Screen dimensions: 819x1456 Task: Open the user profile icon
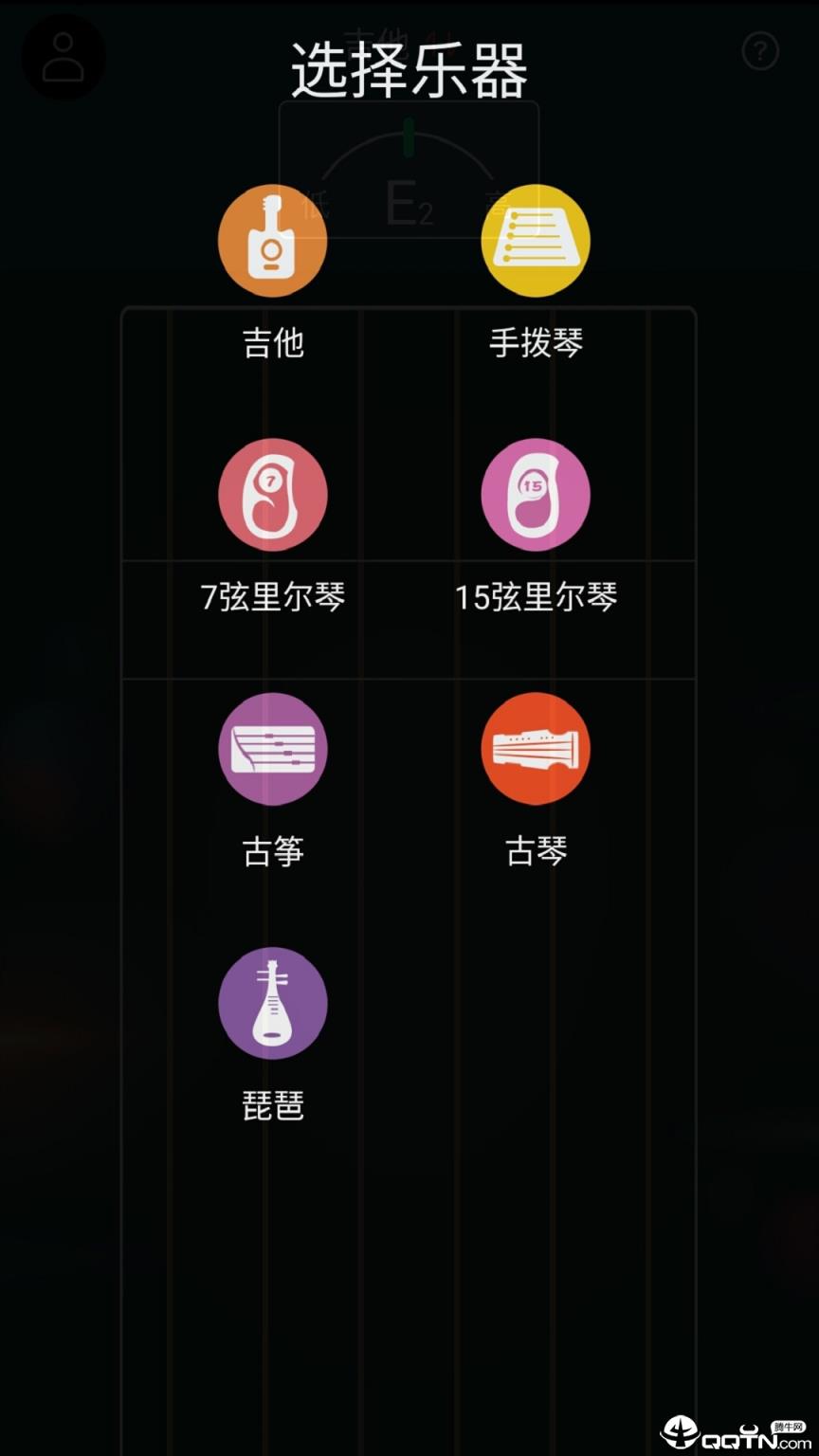click(x=63, y=57)
